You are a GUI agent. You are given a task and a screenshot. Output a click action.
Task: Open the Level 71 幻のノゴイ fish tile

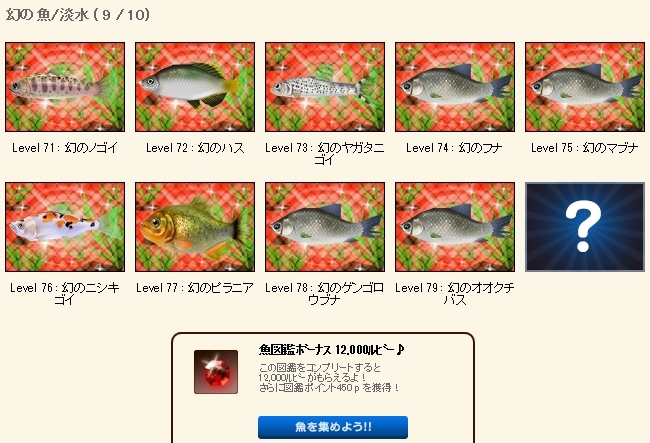click(x=65, y=87)
